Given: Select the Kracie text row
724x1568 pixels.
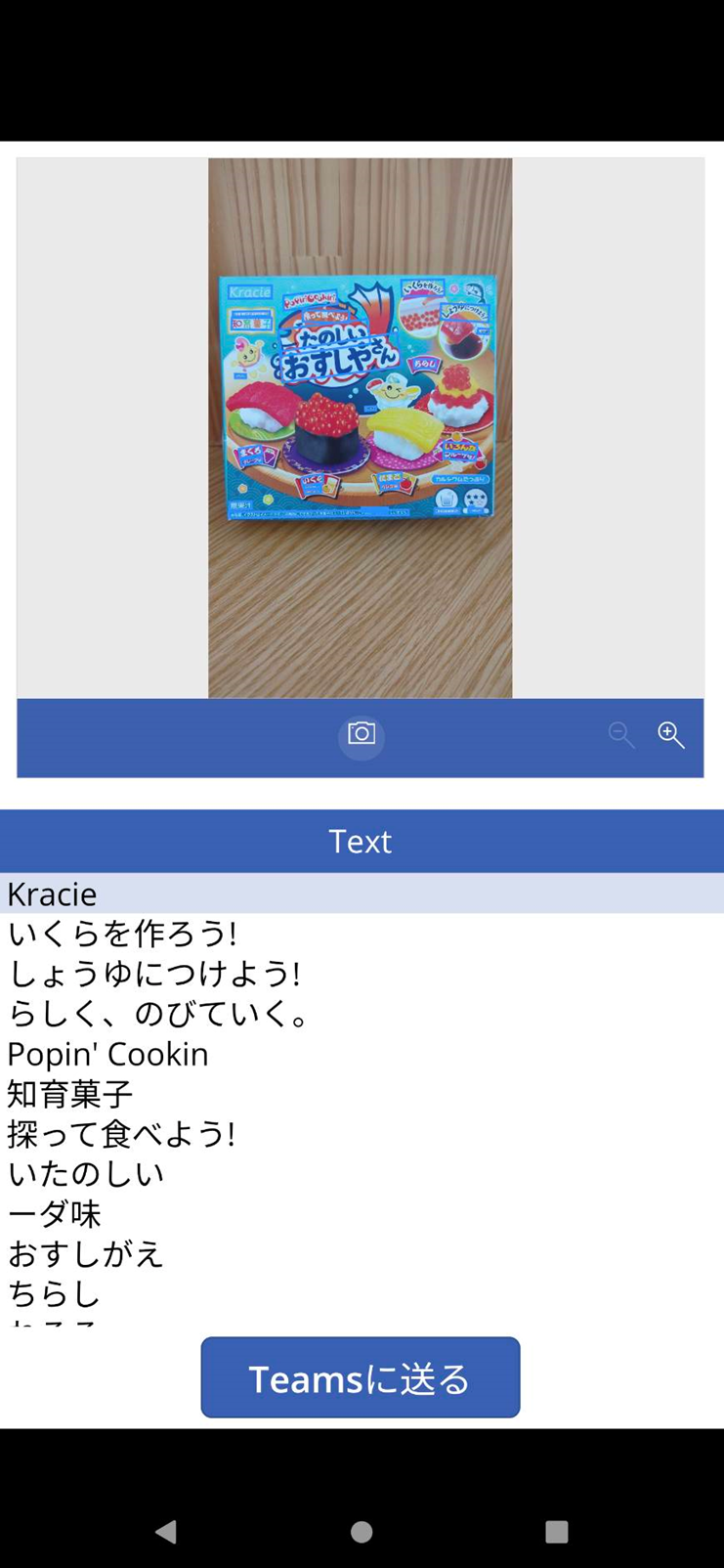Looking at the screenshot, I should [x=362, y=893].
